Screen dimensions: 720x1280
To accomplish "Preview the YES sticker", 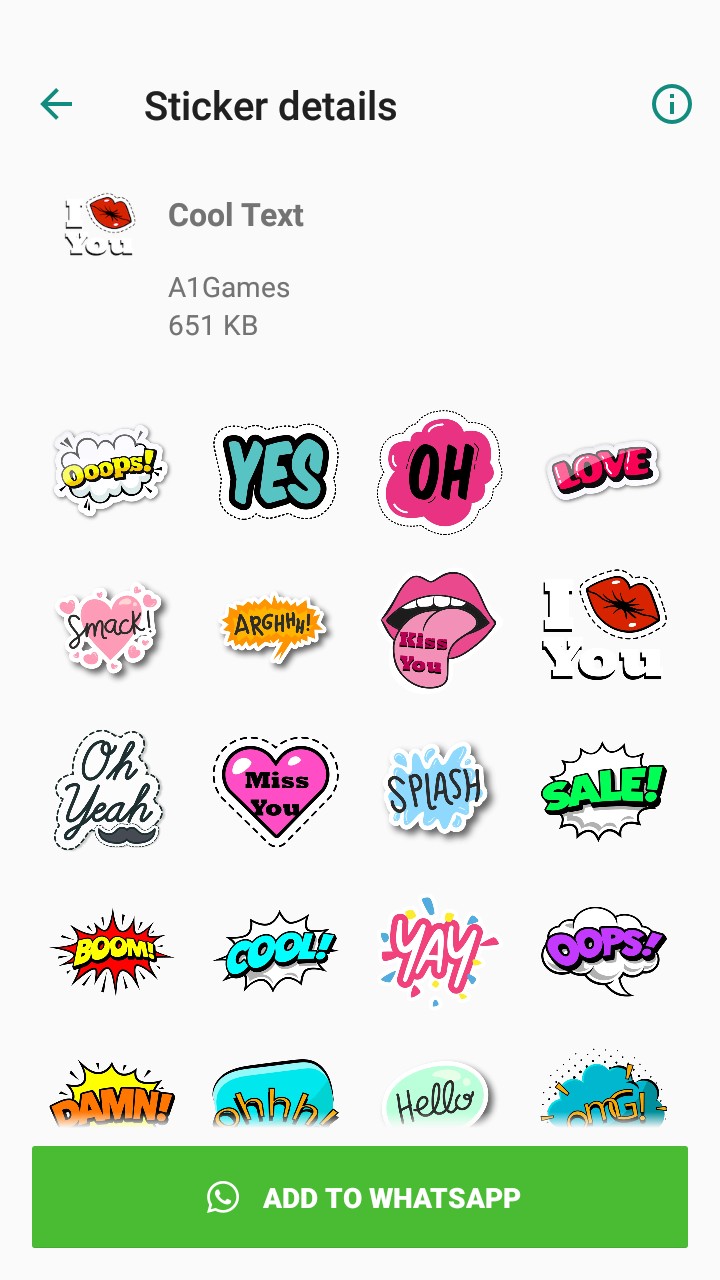I will point(275,471).
